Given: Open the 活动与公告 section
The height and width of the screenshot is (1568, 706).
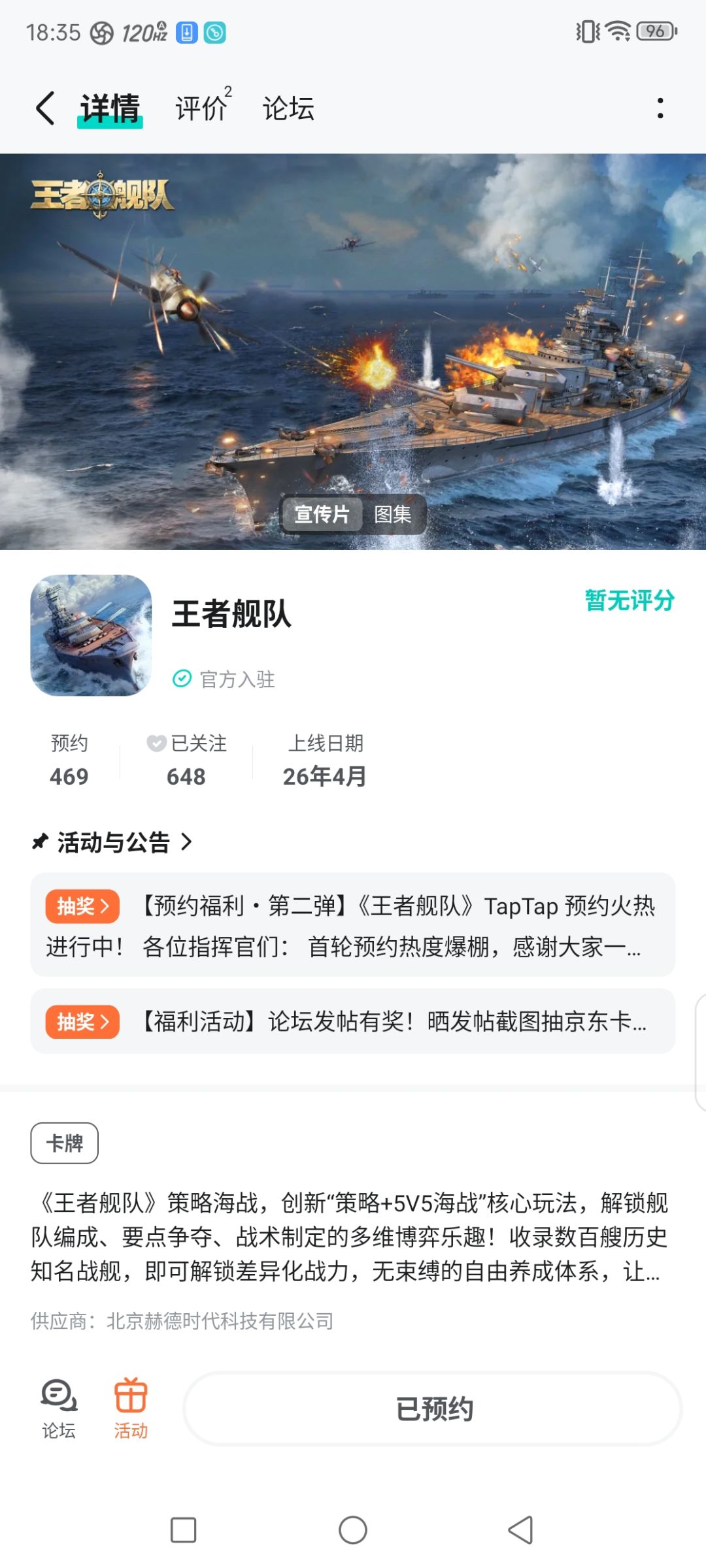Looking at the screenshot, I should tap(112, 842).
